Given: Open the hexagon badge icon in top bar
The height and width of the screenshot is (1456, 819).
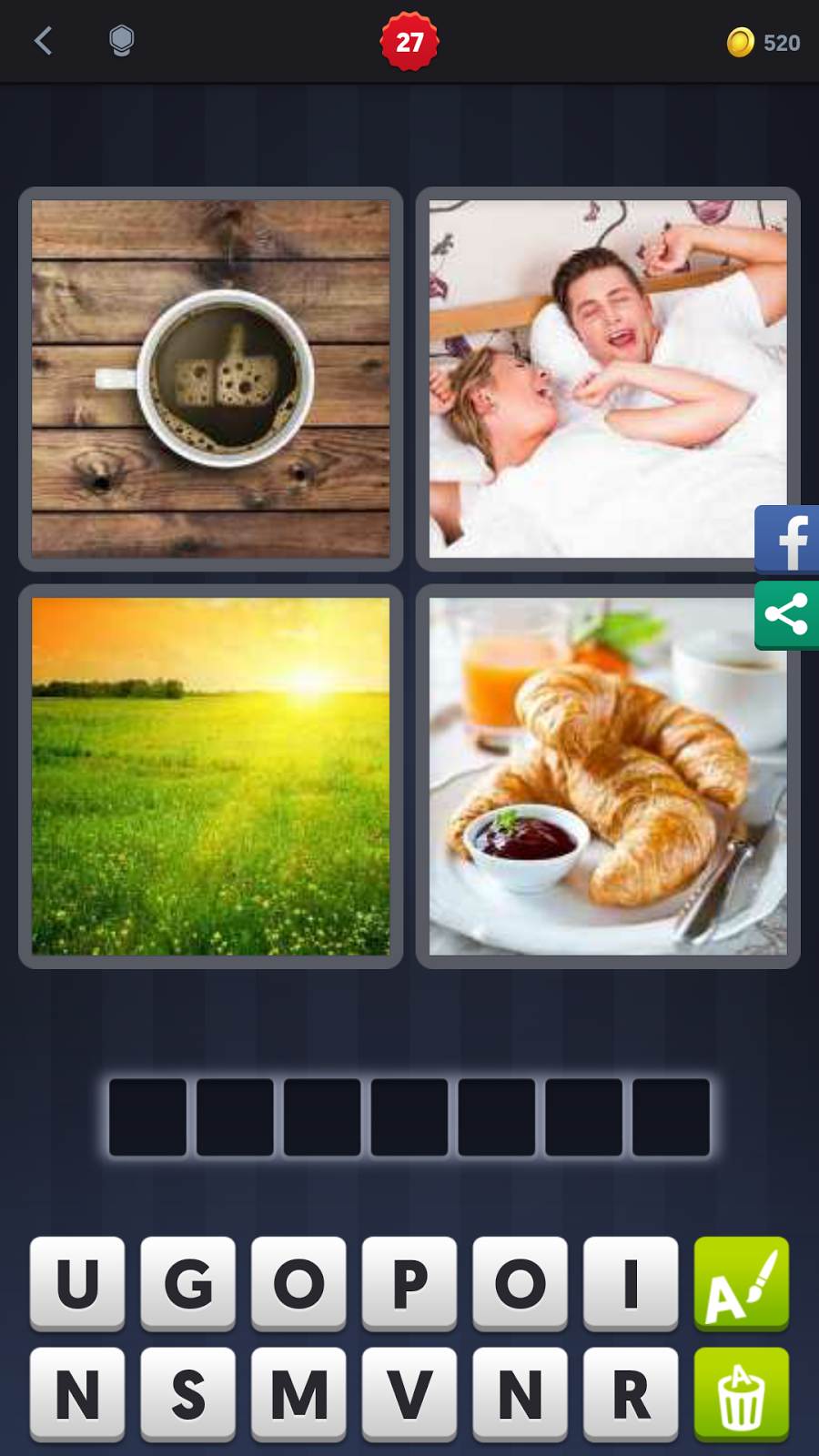Looking at the screenshot, I should [x=122, y=41].
